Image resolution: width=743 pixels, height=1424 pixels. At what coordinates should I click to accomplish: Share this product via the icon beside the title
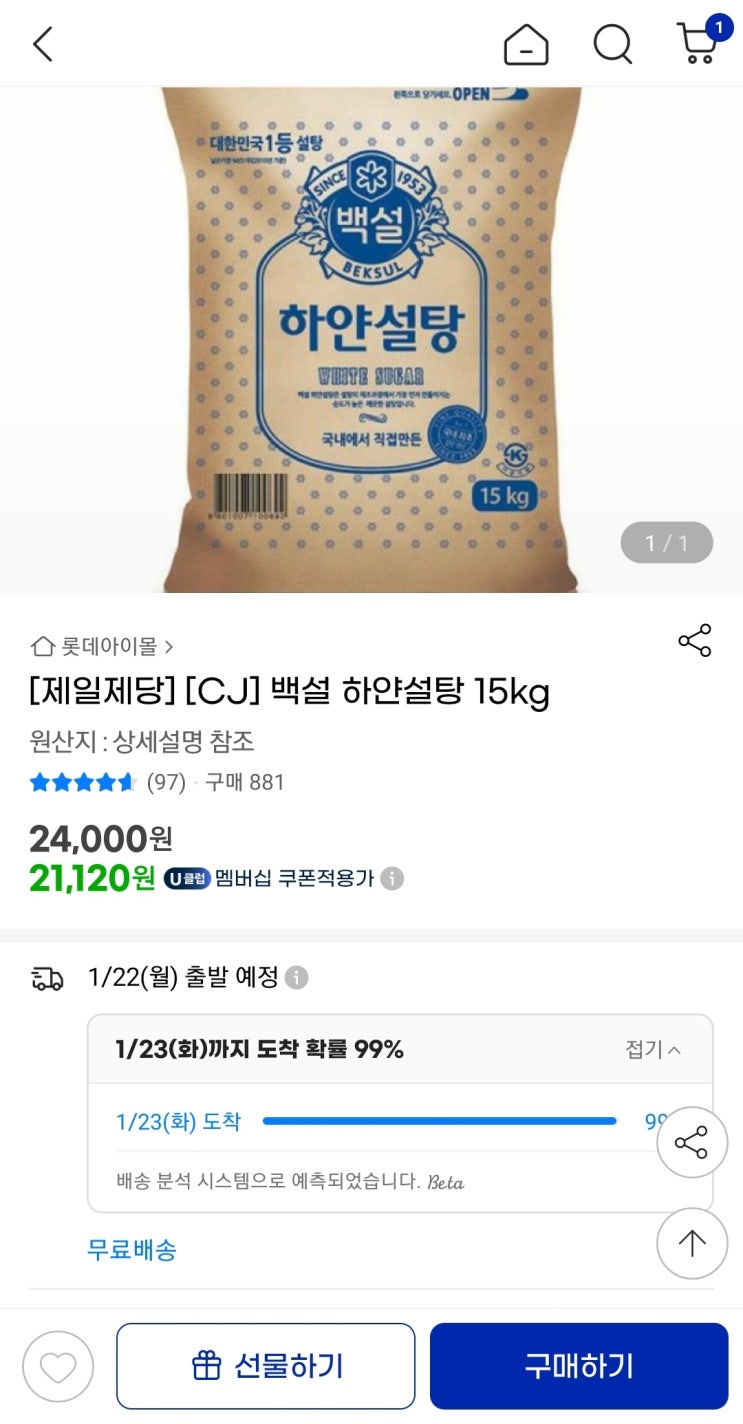tap(694, 640)
